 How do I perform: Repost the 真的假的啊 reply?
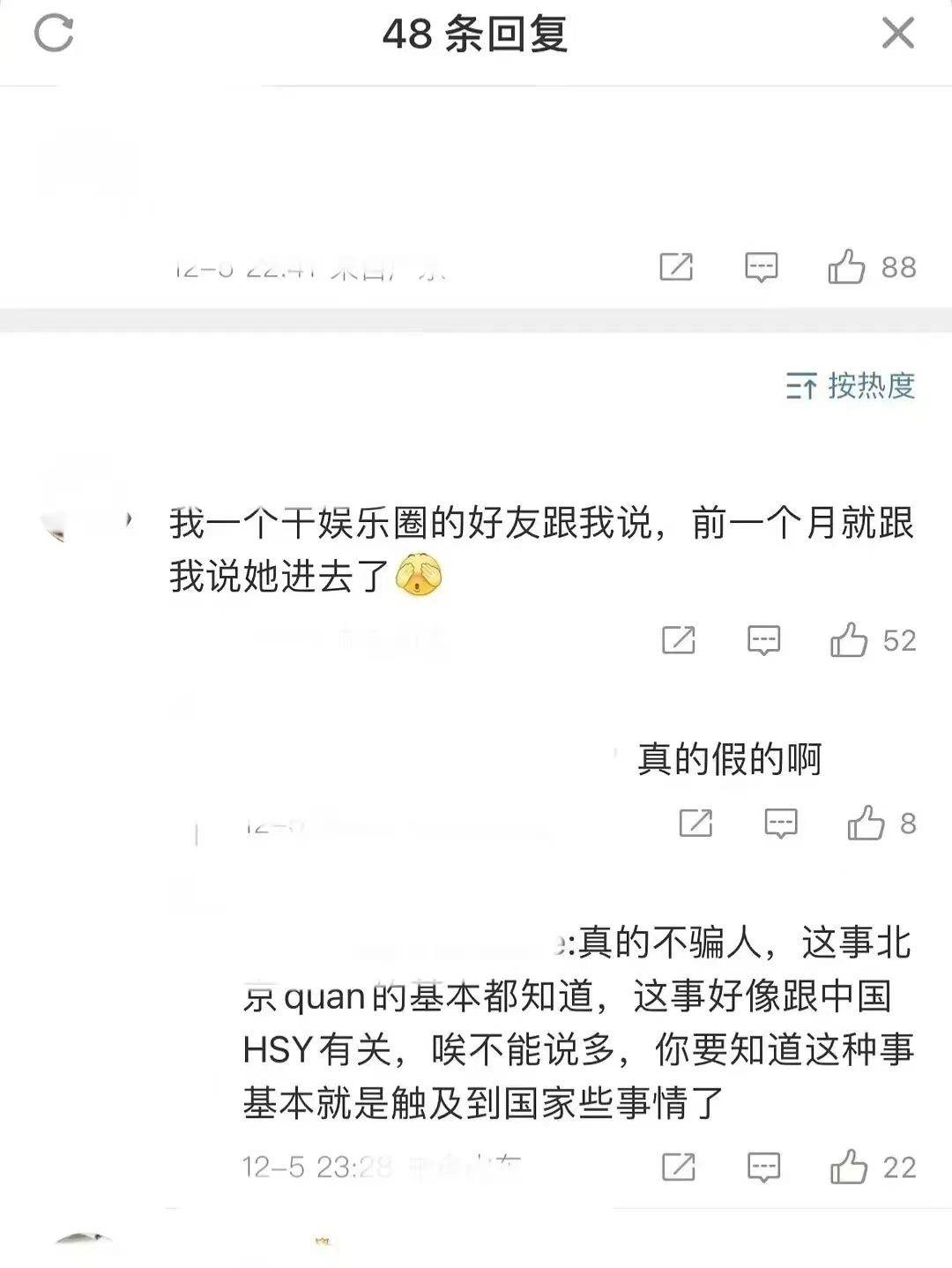click(695, 824)
